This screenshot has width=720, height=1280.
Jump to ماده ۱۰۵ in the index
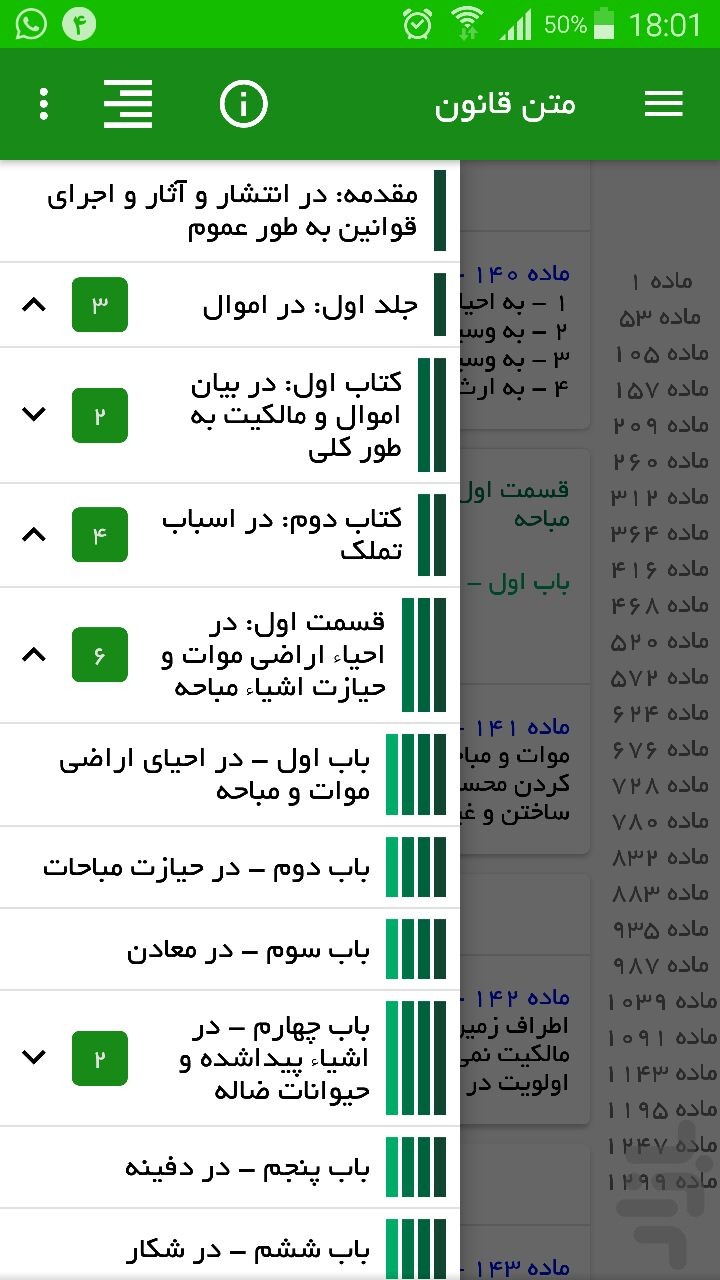pos(660,353)
